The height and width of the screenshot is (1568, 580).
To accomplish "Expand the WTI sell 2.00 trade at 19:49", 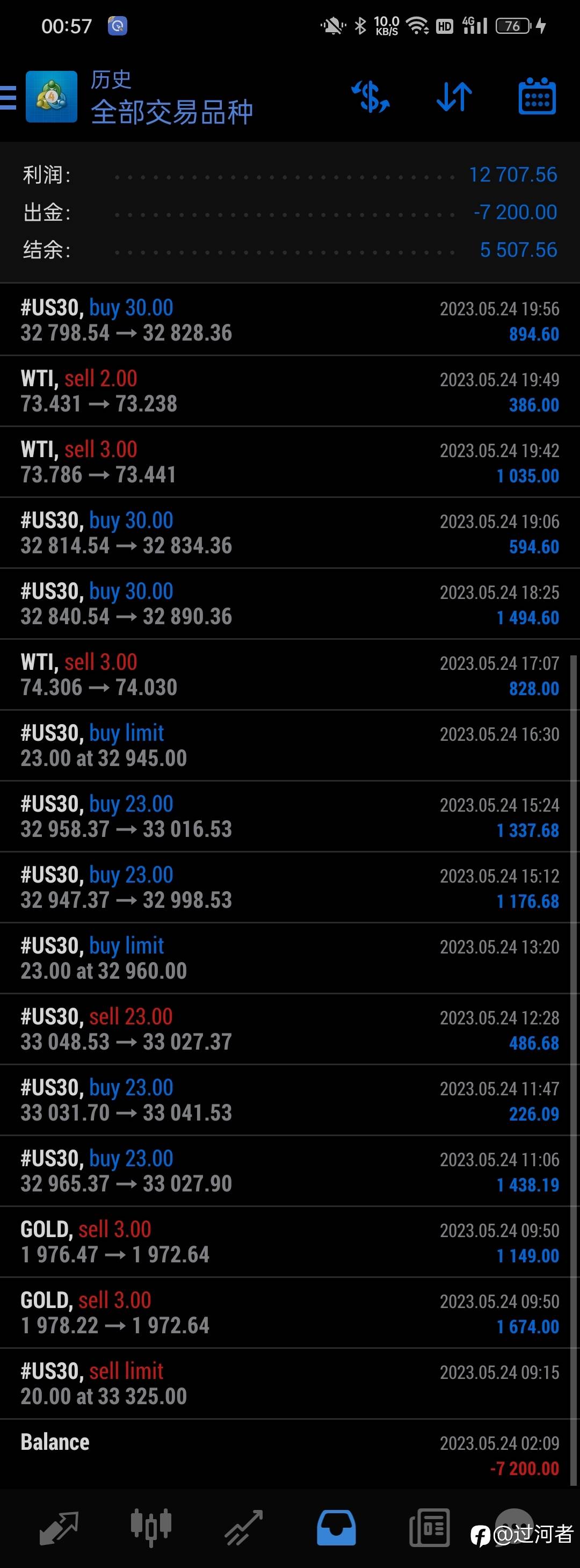I will tap(289, 391).
